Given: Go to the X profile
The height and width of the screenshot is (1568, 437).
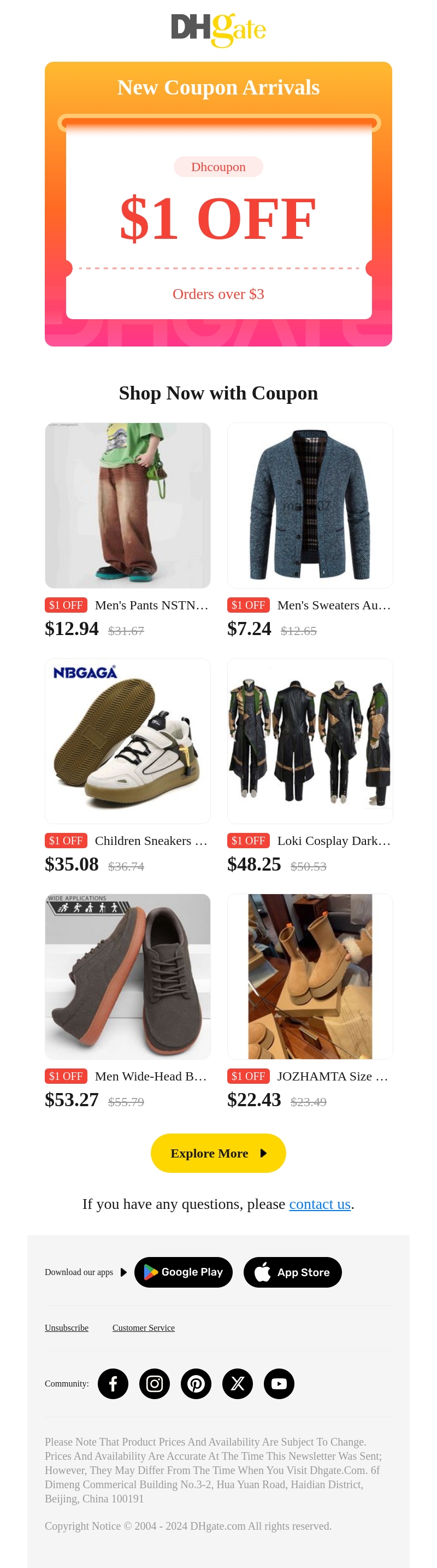Looking at the screenshot, I should click(238, 1384).
